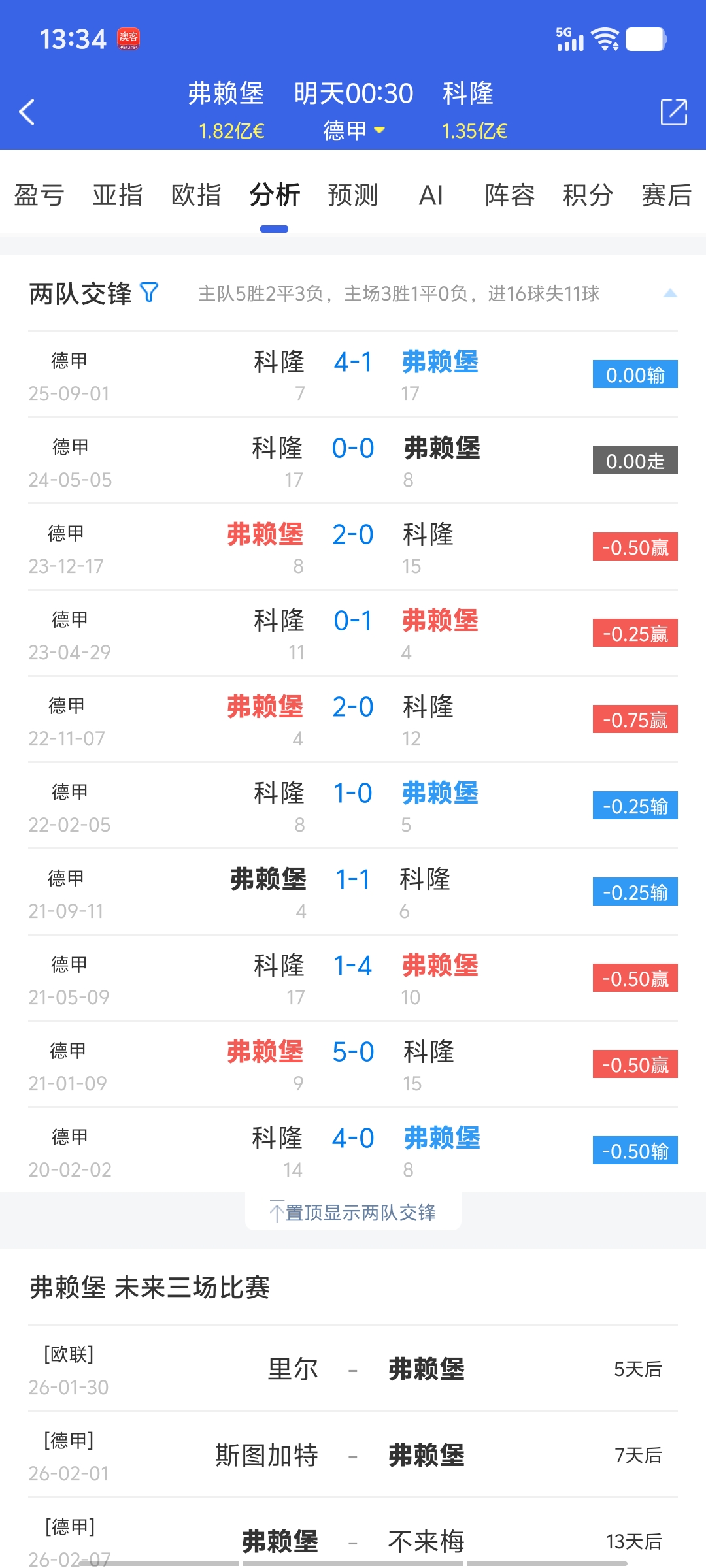View the 阵容 tab
706x1568 pixels.
510,195
